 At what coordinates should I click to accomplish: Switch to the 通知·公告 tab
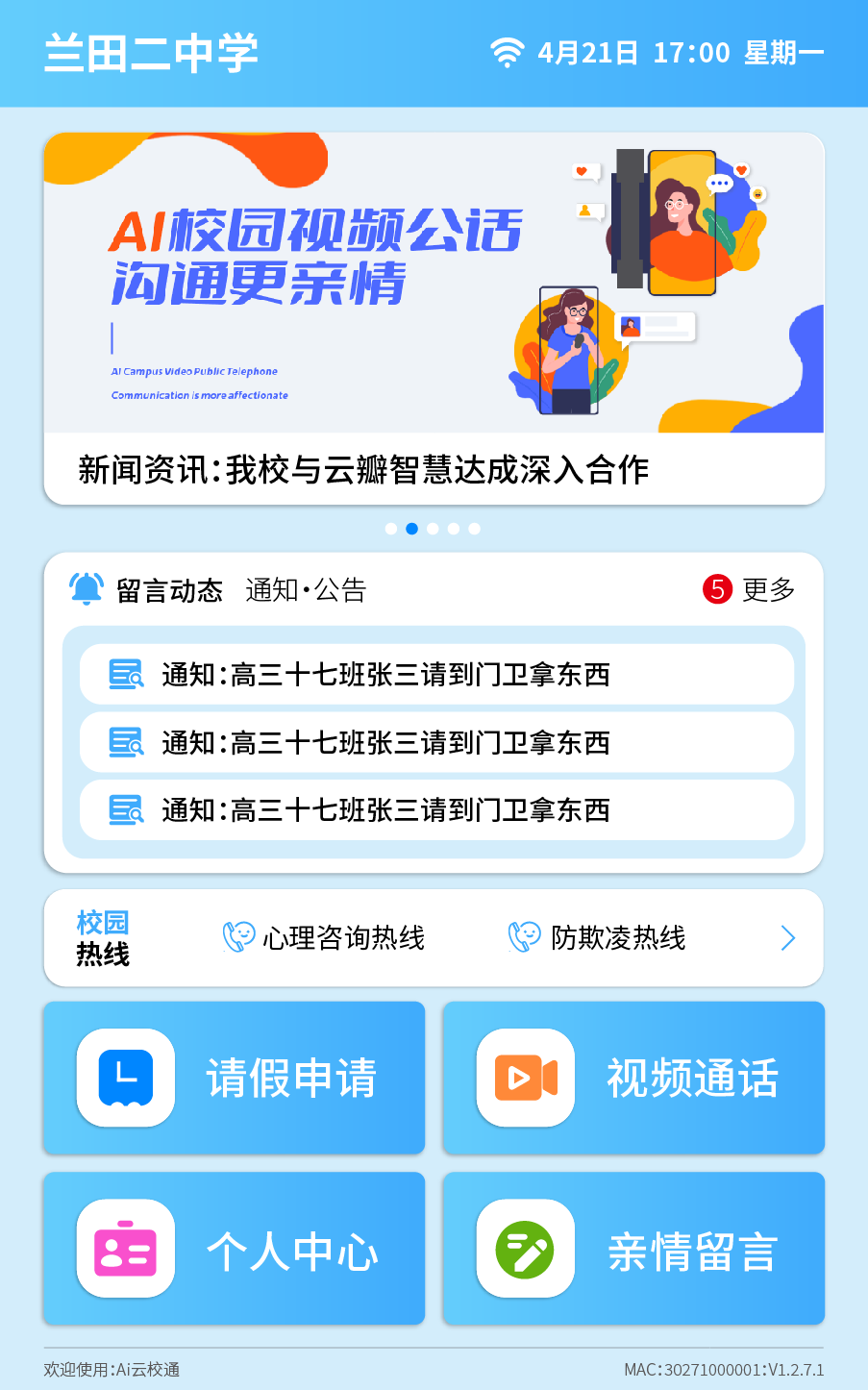(306, 590)
